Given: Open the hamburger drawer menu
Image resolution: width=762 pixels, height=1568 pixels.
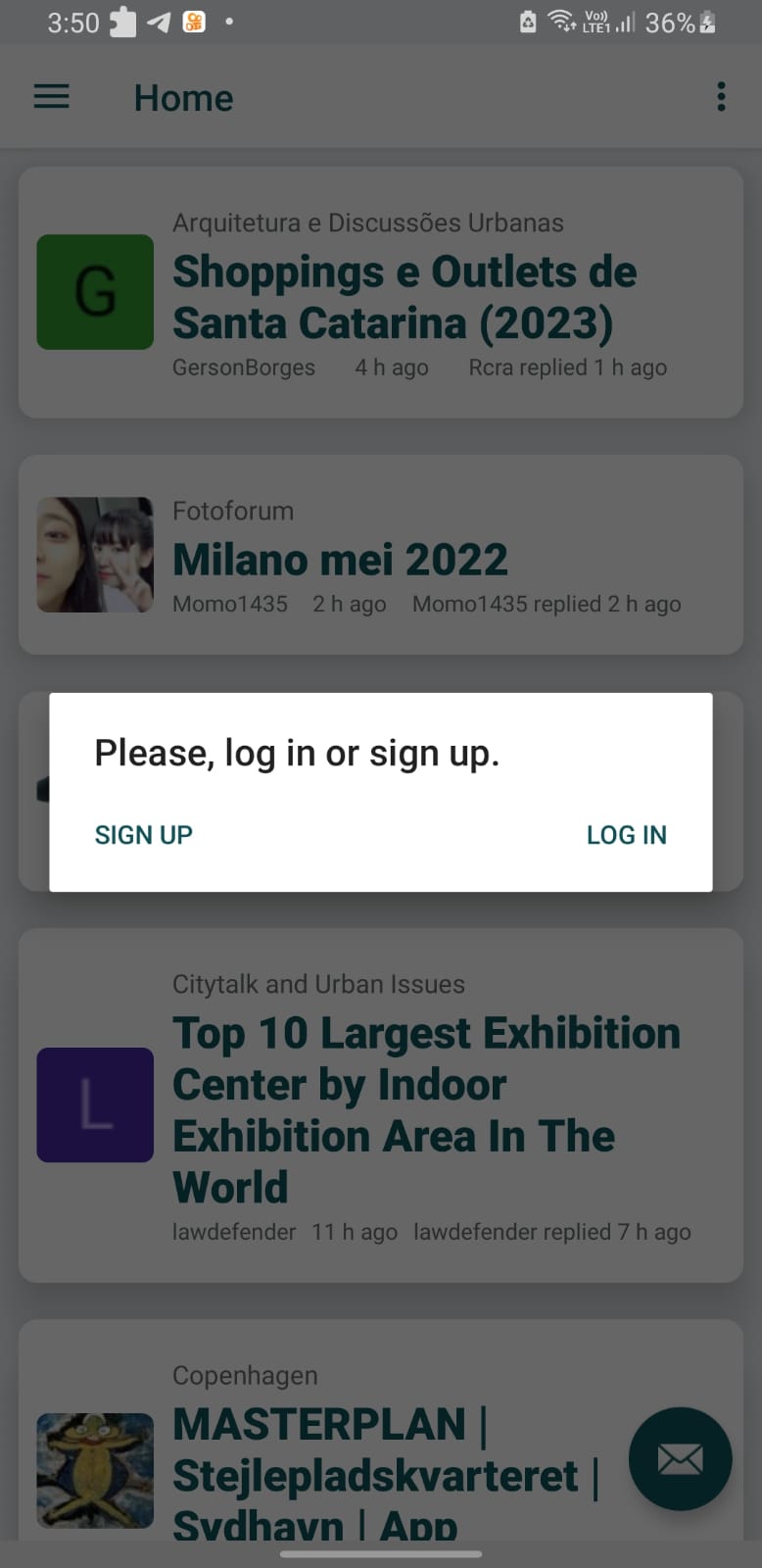Looking at the screenshot, I should coord(52,97).
